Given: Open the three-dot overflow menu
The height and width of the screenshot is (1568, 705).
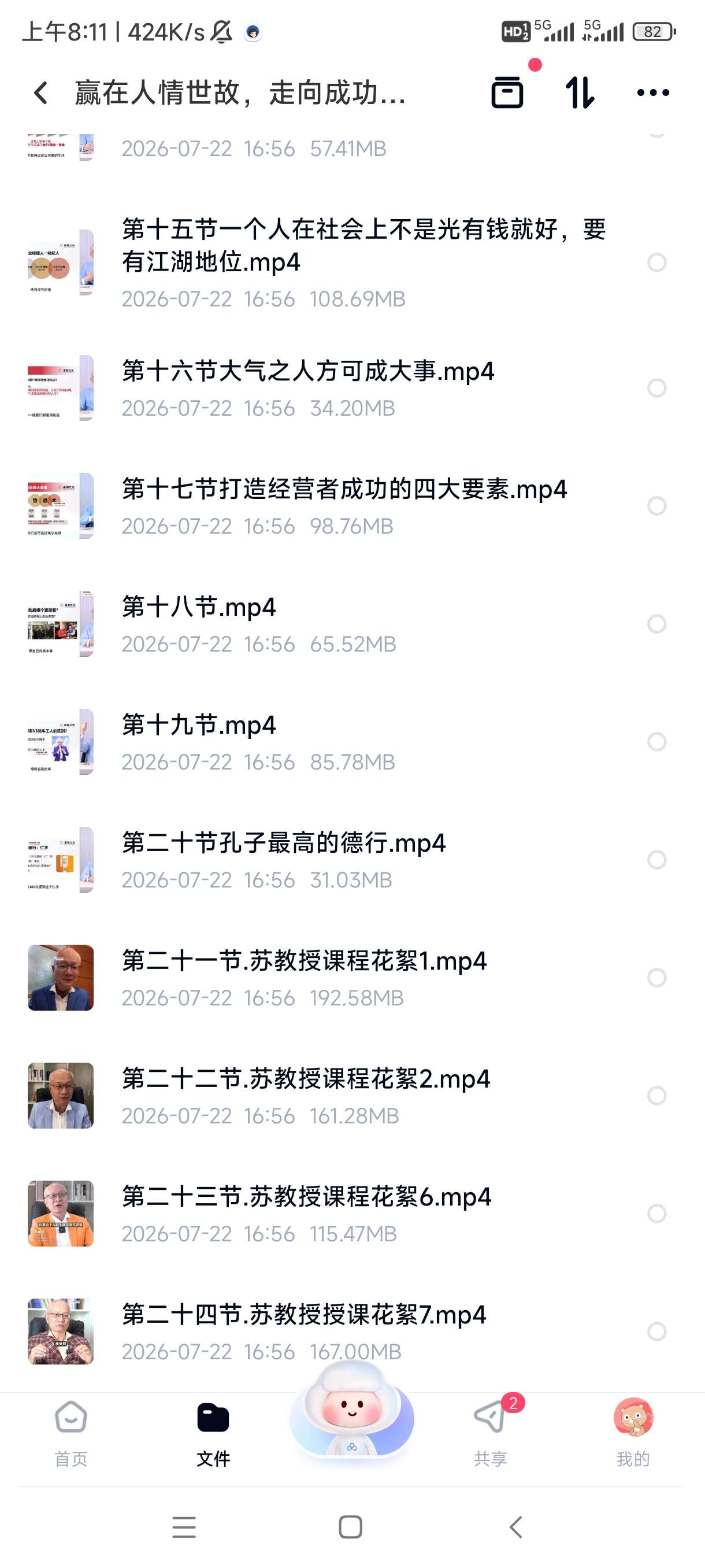Looking at the screenshot, I should 652,93.
